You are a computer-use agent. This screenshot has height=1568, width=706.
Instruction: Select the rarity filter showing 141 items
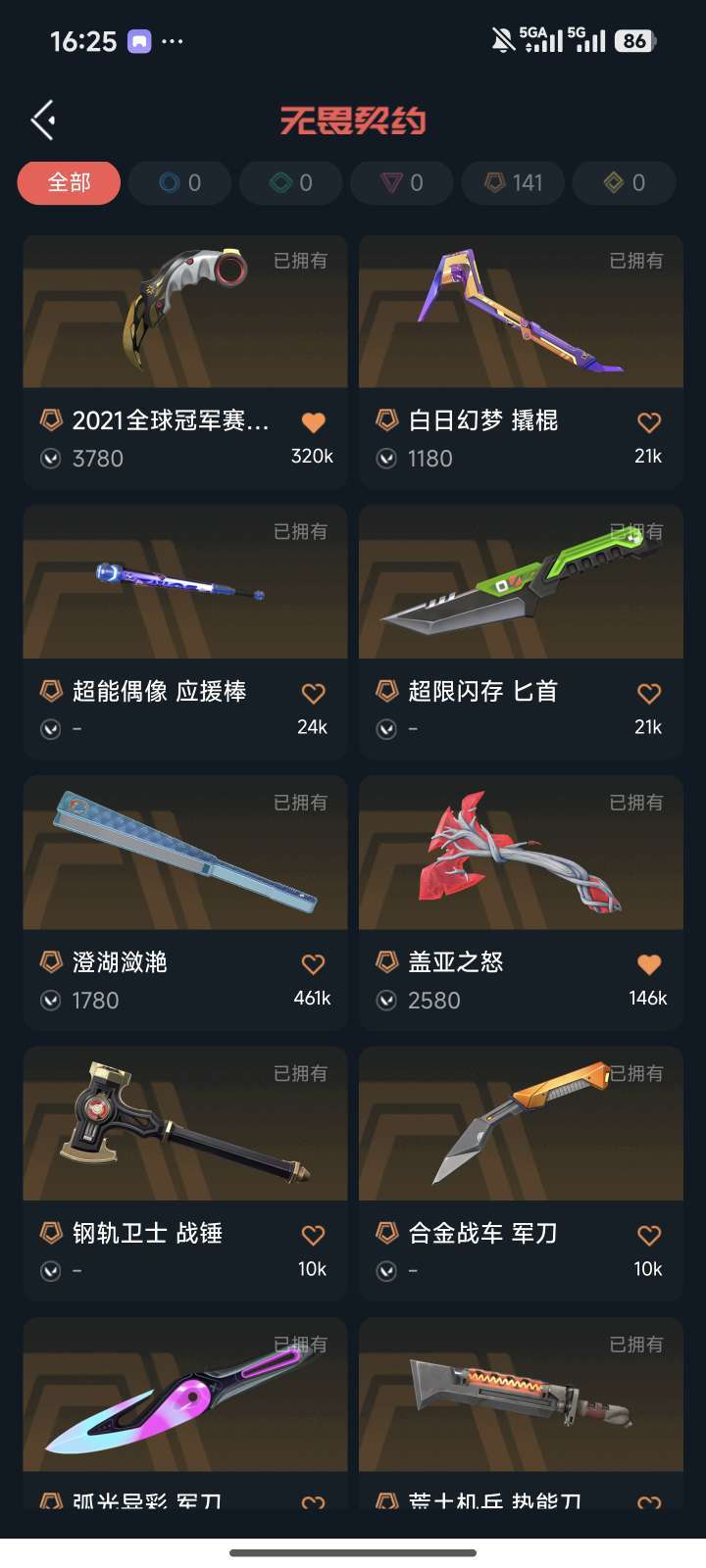click(512, 182)
